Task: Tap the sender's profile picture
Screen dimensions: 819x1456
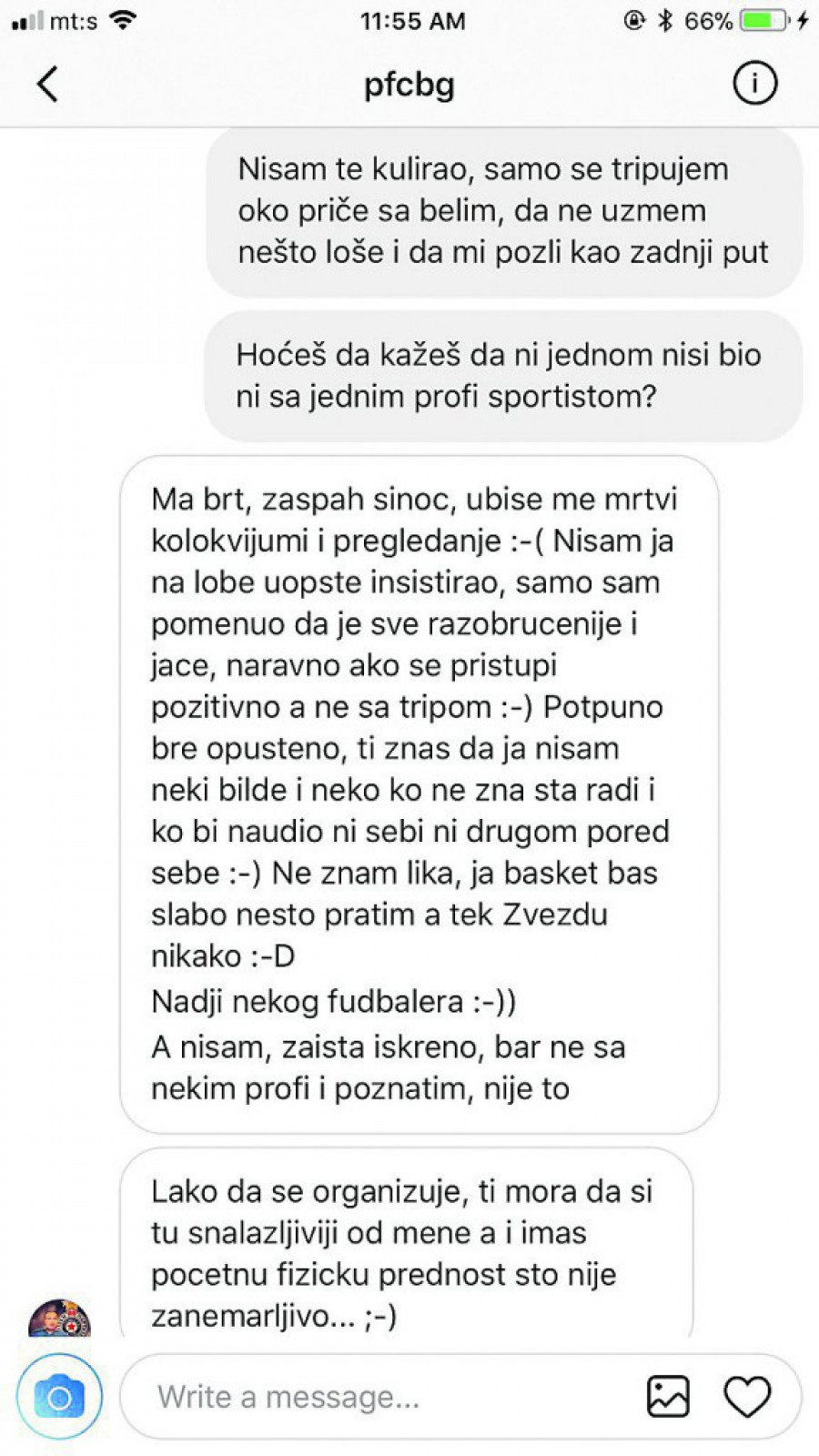Action: [59, 1318]
